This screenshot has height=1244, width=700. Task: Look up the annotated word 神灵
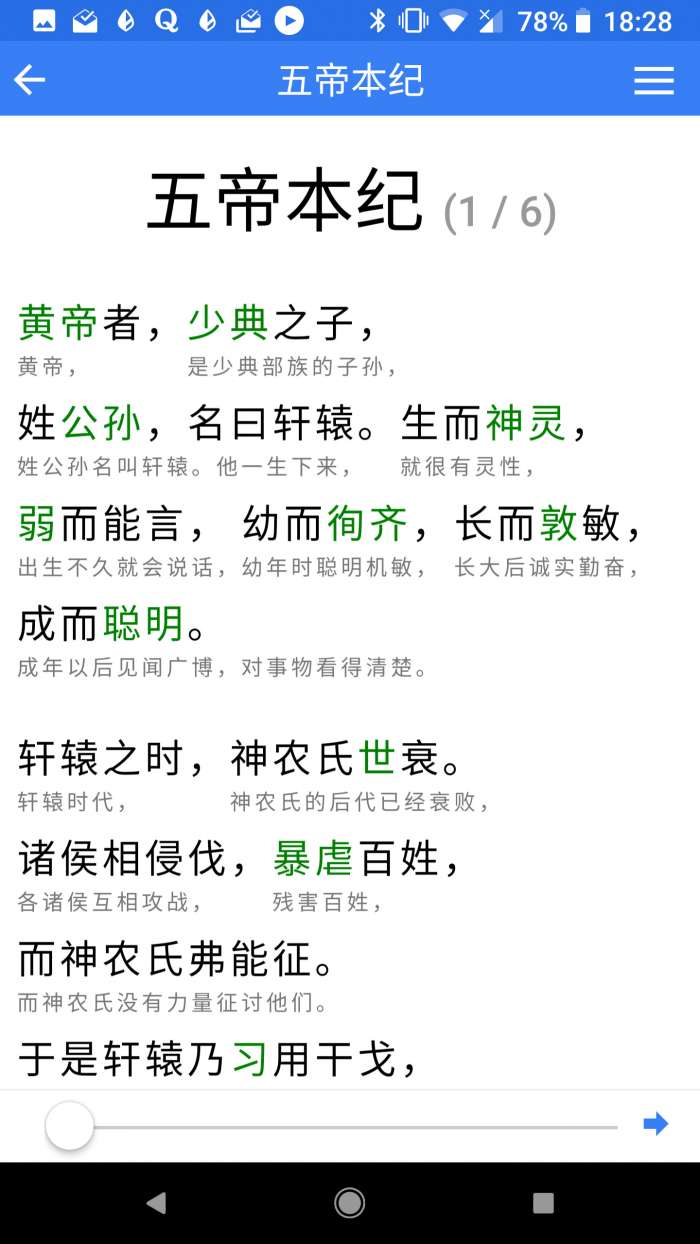[526, 424]
